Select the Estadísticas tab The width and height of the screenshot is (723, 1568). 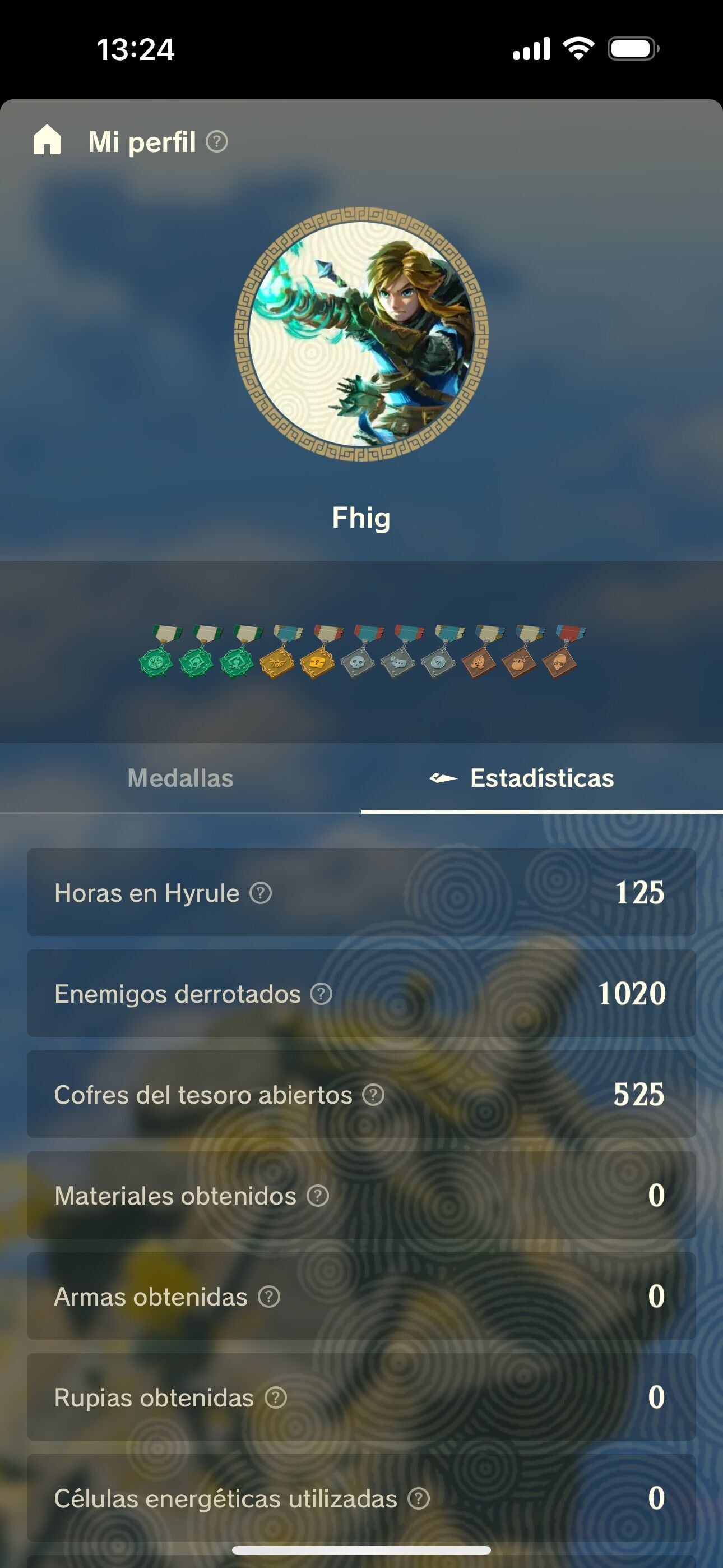543,778
